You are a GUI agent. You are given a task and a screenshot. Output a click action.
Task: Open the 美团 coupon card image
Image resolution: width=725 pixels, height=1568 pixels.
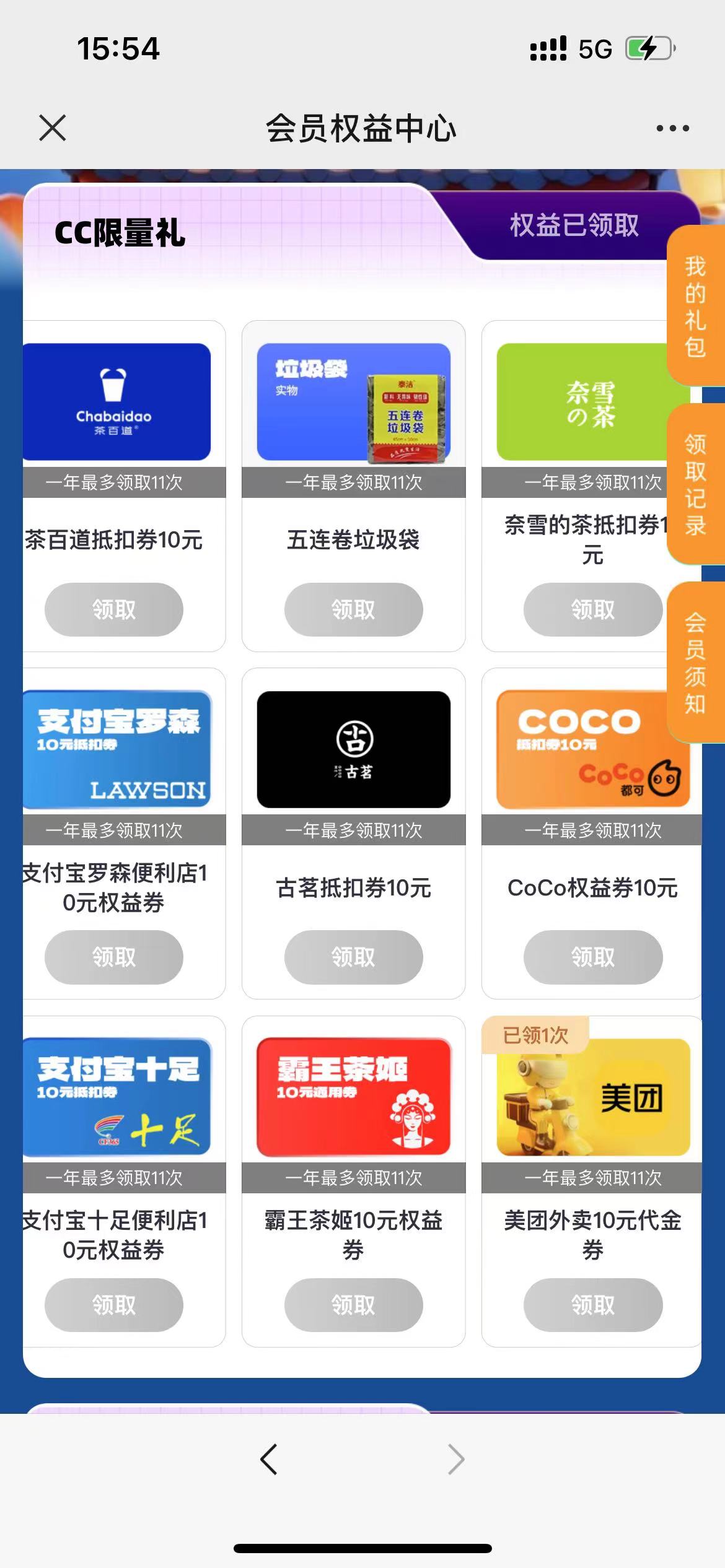592,1097
